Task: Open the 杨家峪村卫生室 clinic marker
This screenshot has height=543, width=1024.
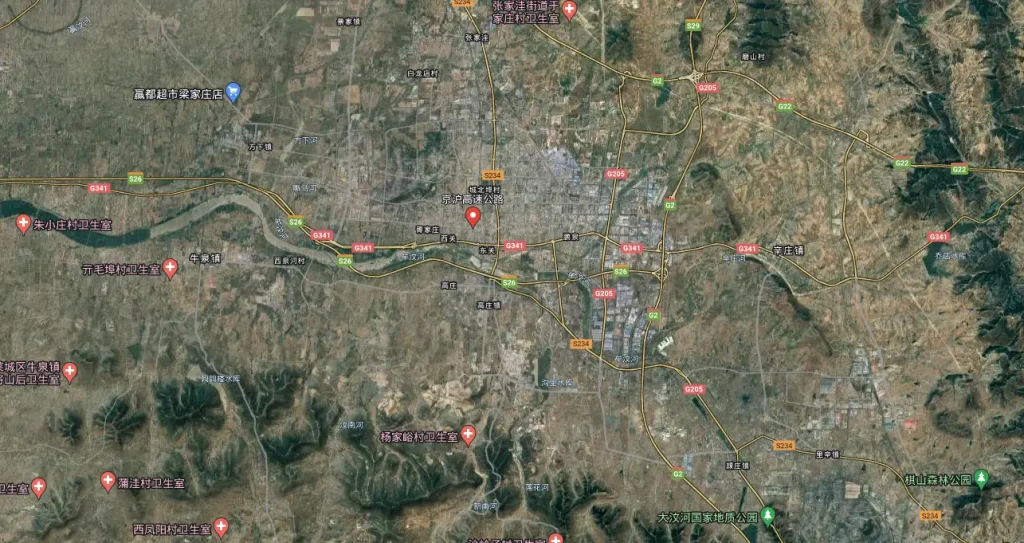Action: (x=468, y=436)
